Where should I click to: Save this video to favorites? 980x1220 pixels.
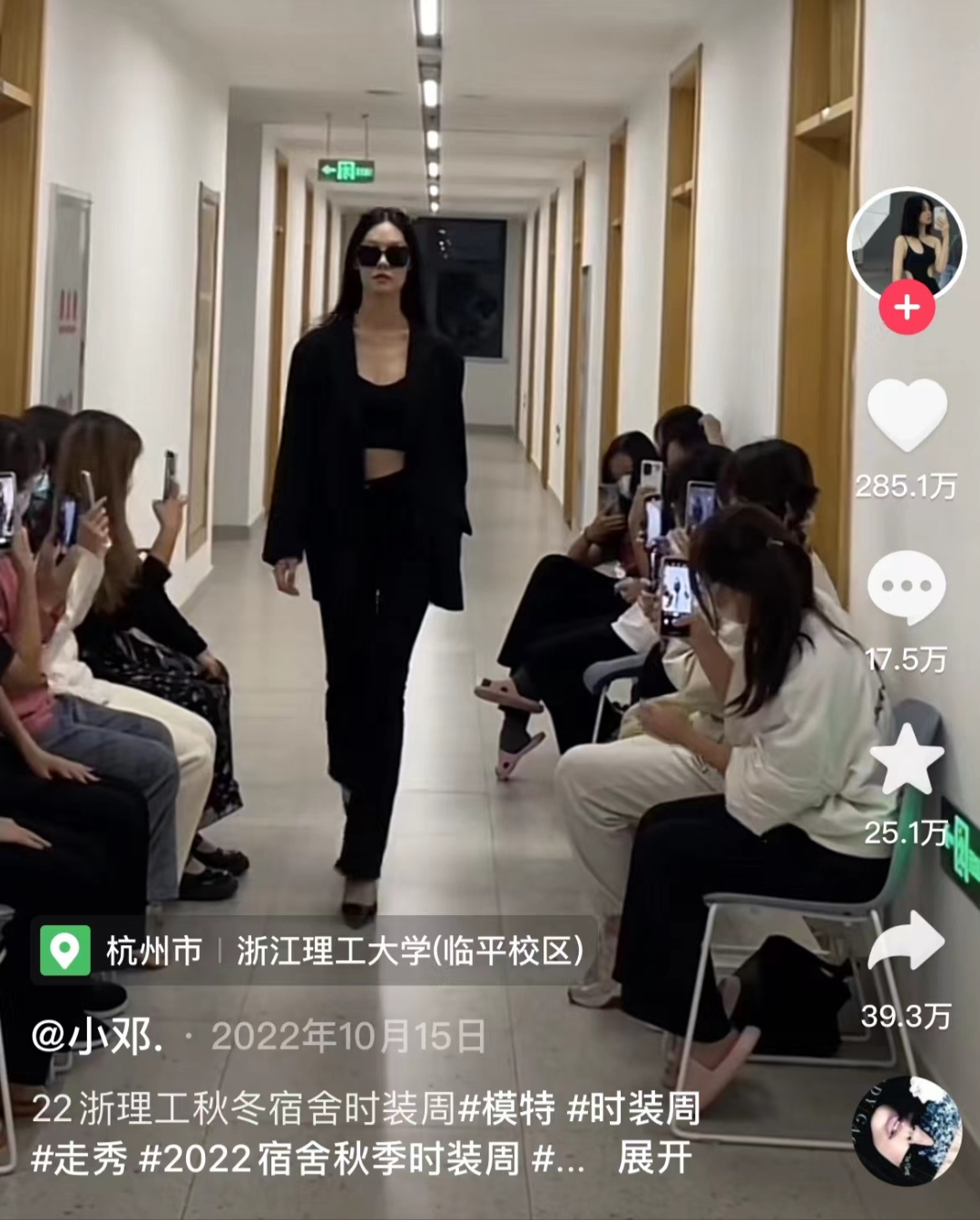tap(906, 760)
